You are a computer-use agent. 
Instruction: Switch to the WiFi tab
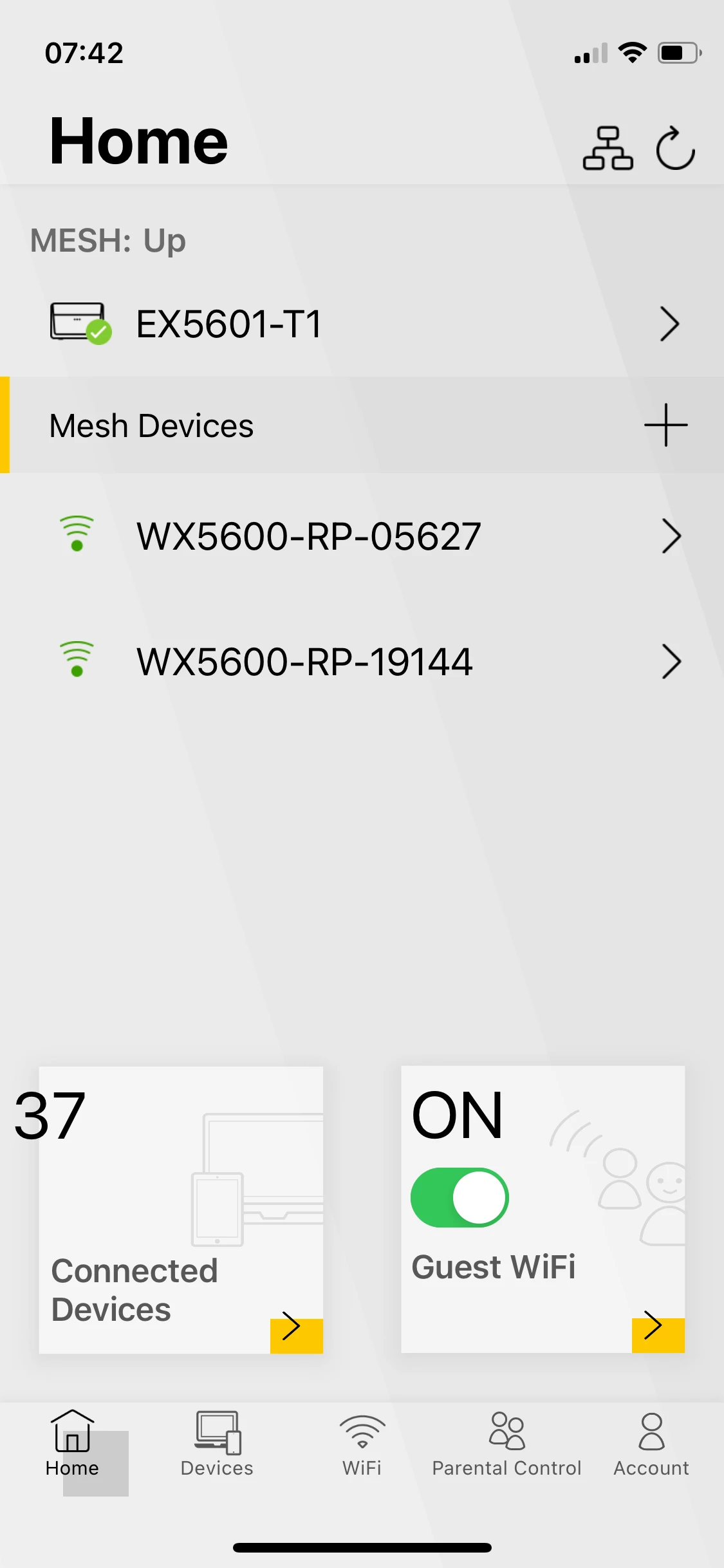362,1444
